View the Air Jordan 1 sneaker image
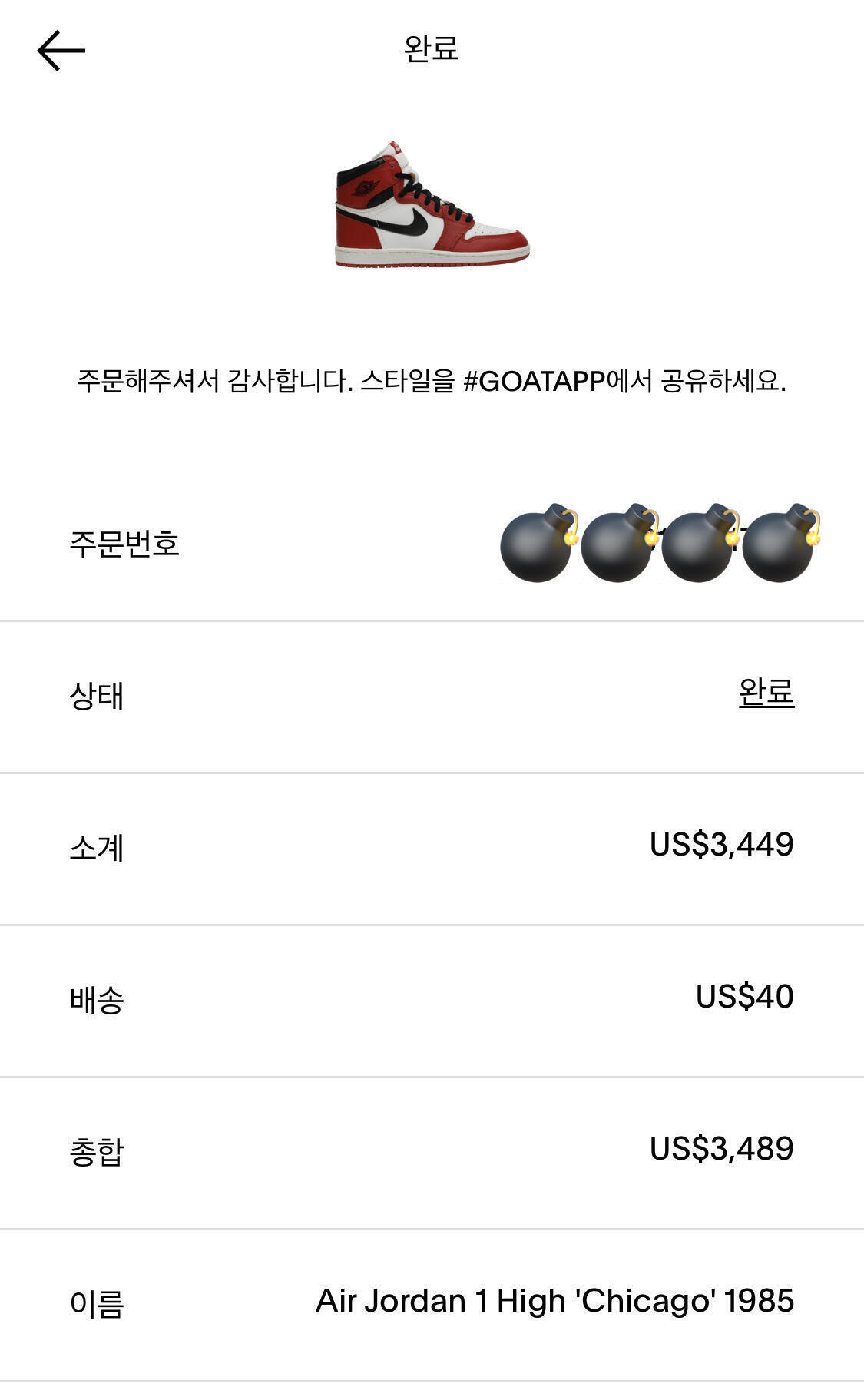The height and width of the screenshot is (1400, 864). tap(432, 205)
